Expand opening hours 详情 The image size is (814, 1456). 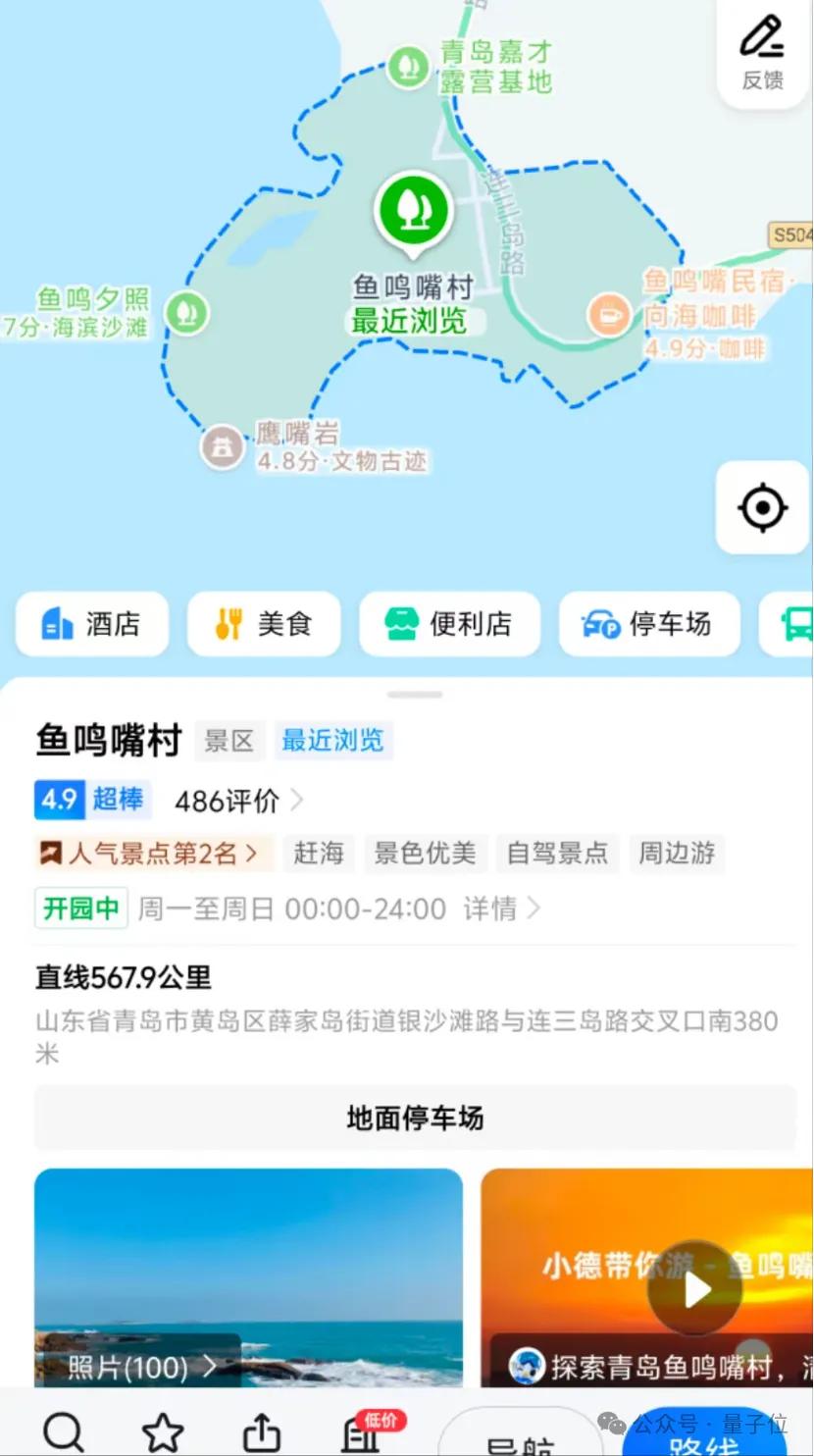(501, 909)
